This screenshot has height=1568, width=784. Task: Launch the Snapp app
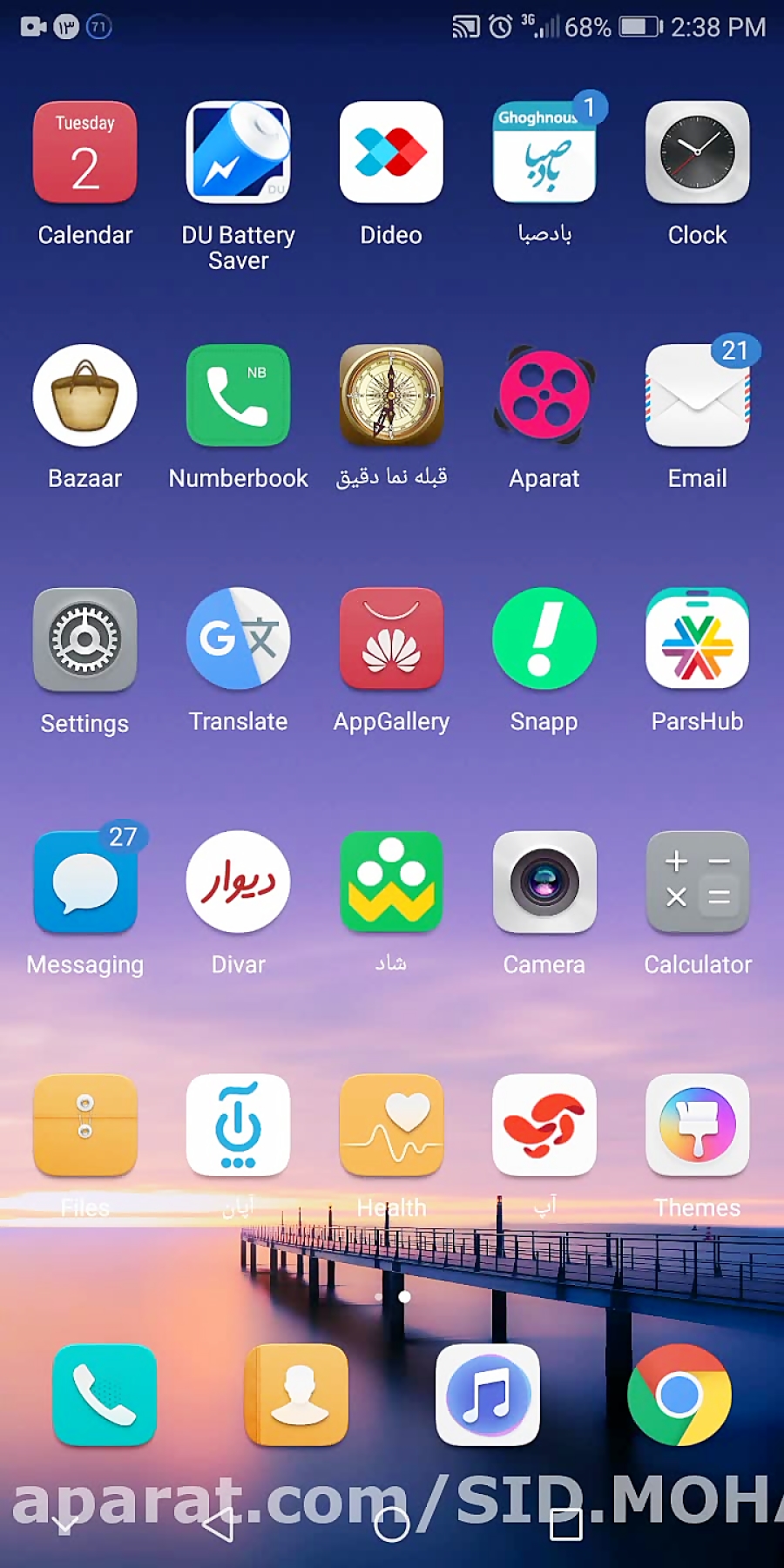(x=544, y=640)
